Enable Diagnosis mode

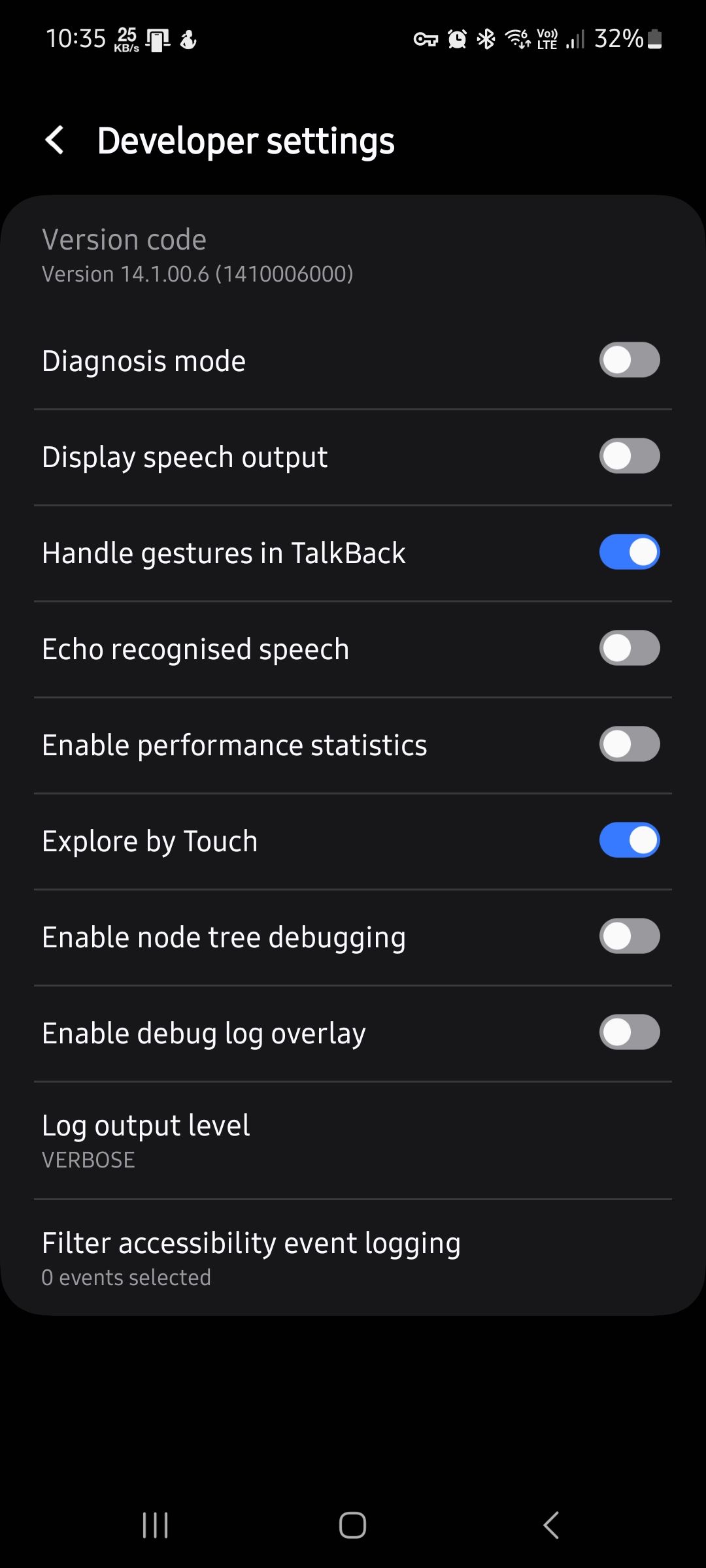click(630, 360)
